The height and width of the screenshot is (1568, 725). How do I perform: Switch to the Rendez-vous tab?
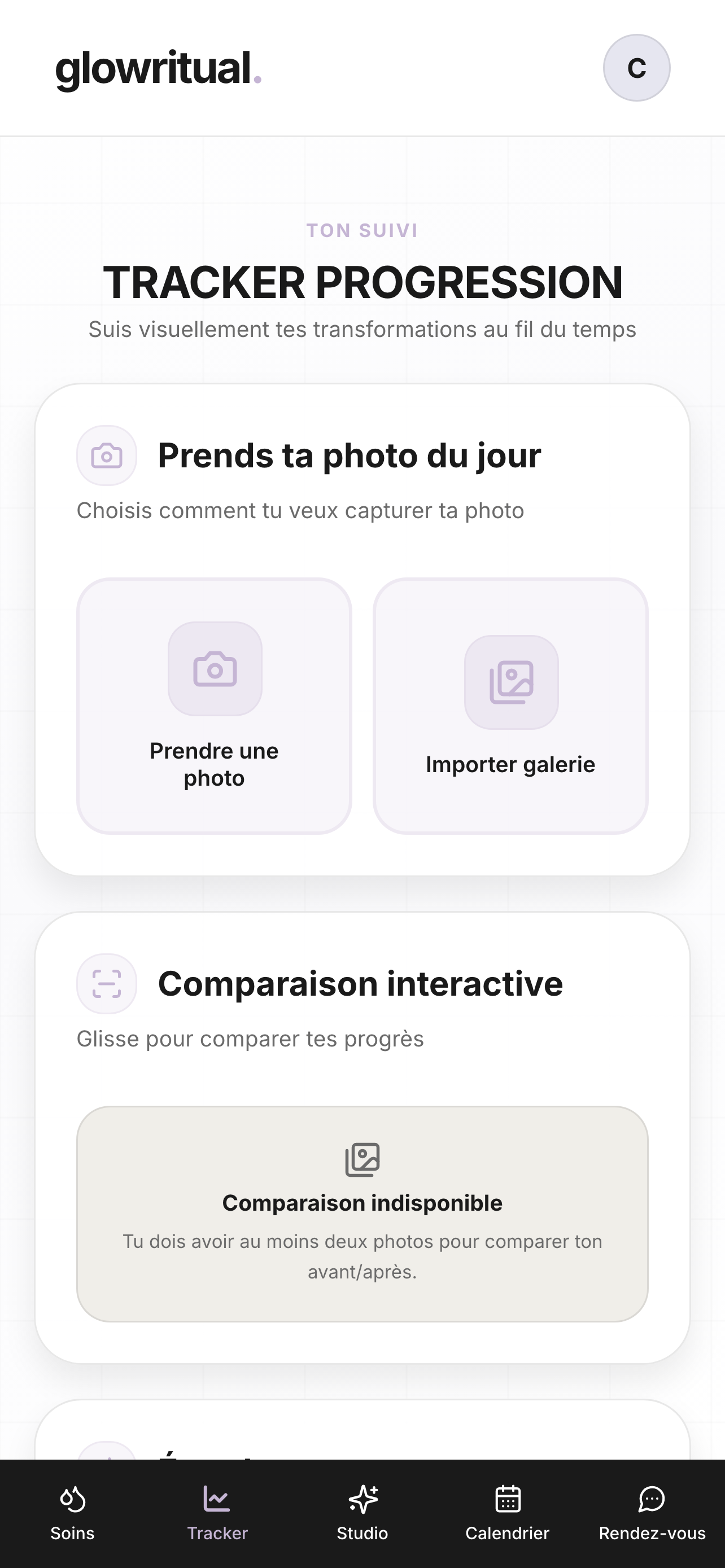652,1513
